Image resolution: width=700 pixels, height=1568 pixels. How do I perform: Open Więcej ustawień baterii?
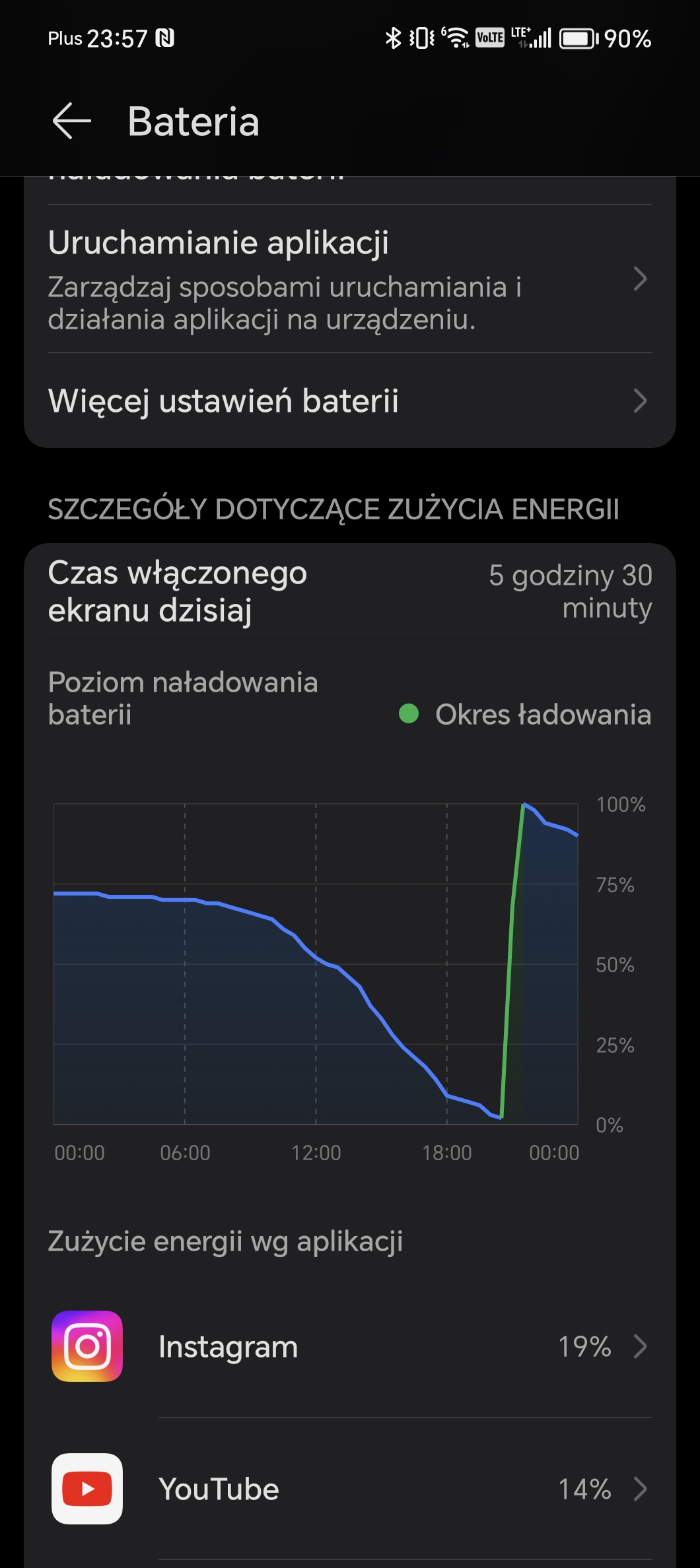[x=350, y=401]
